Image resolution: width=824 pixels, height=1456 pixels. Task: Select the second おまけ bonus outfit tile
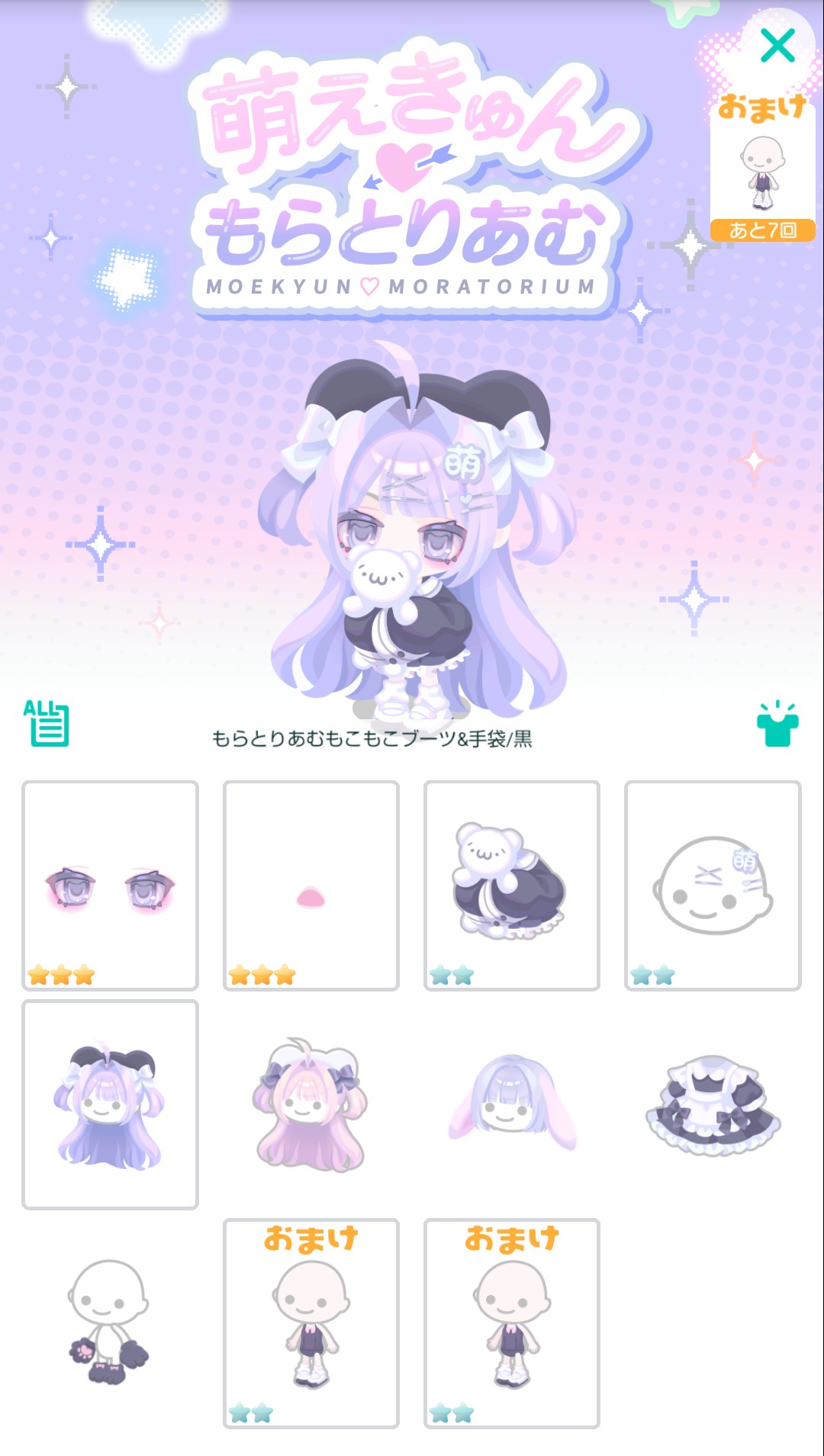(511, 1323)
